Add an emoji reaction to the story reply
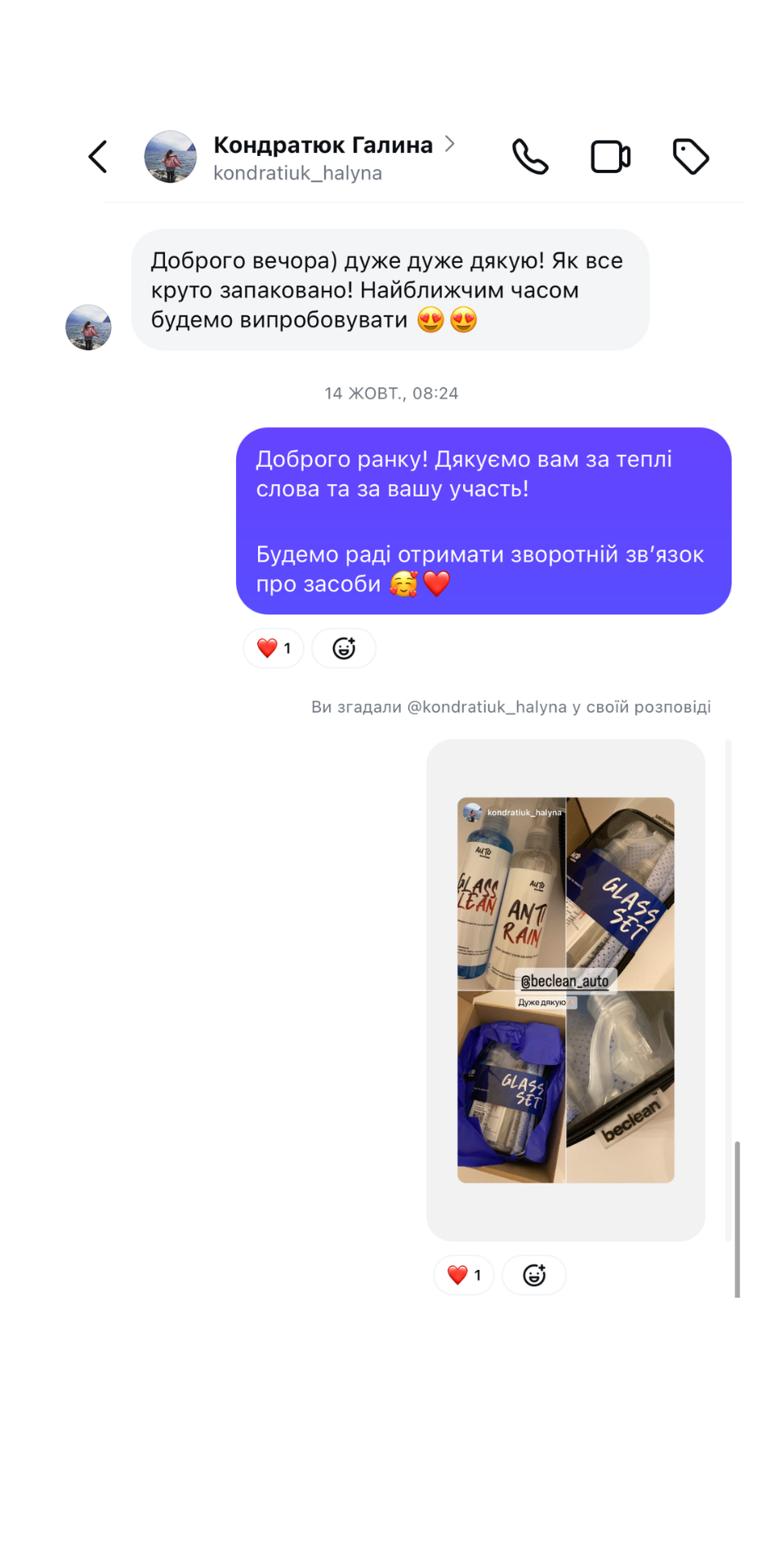The width and height of the screenshot is (784, 1568). coord(534,1275)
